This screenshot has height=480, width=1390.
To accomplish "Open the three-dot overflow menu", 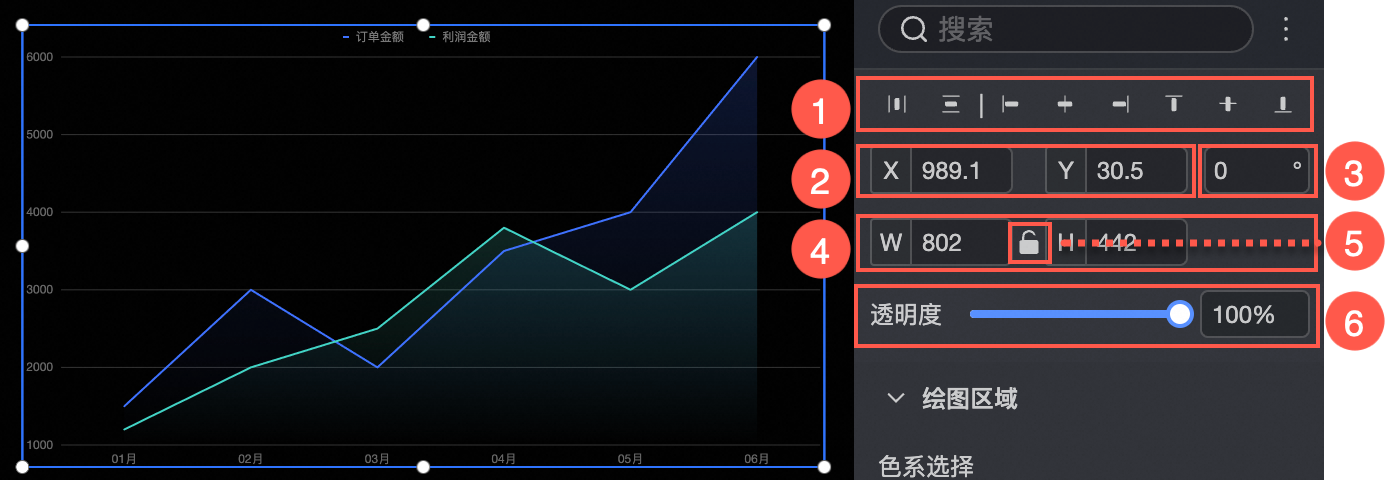I will pyautogui.click(x=1287, y=28).
